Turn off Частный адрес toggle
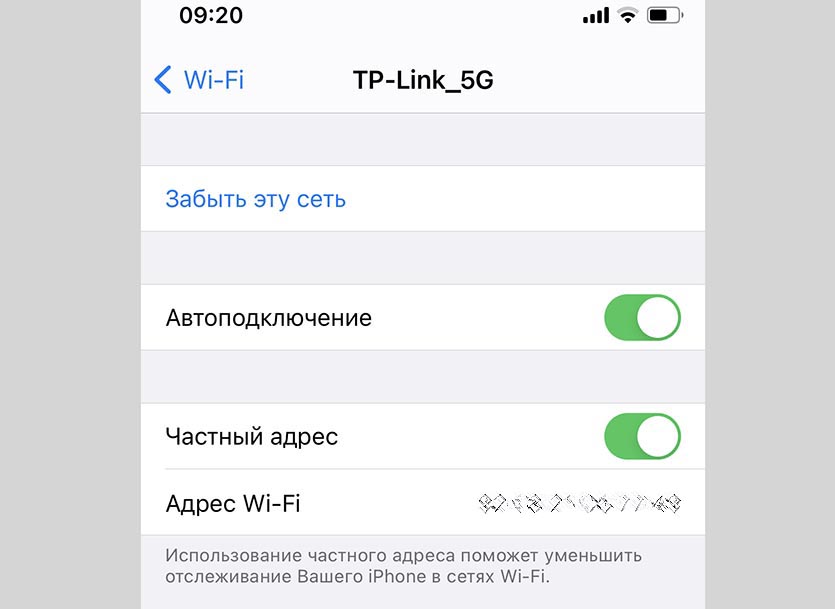Image resolution: width=835 pixels, height=609 pixels. (x=642, y=437)
